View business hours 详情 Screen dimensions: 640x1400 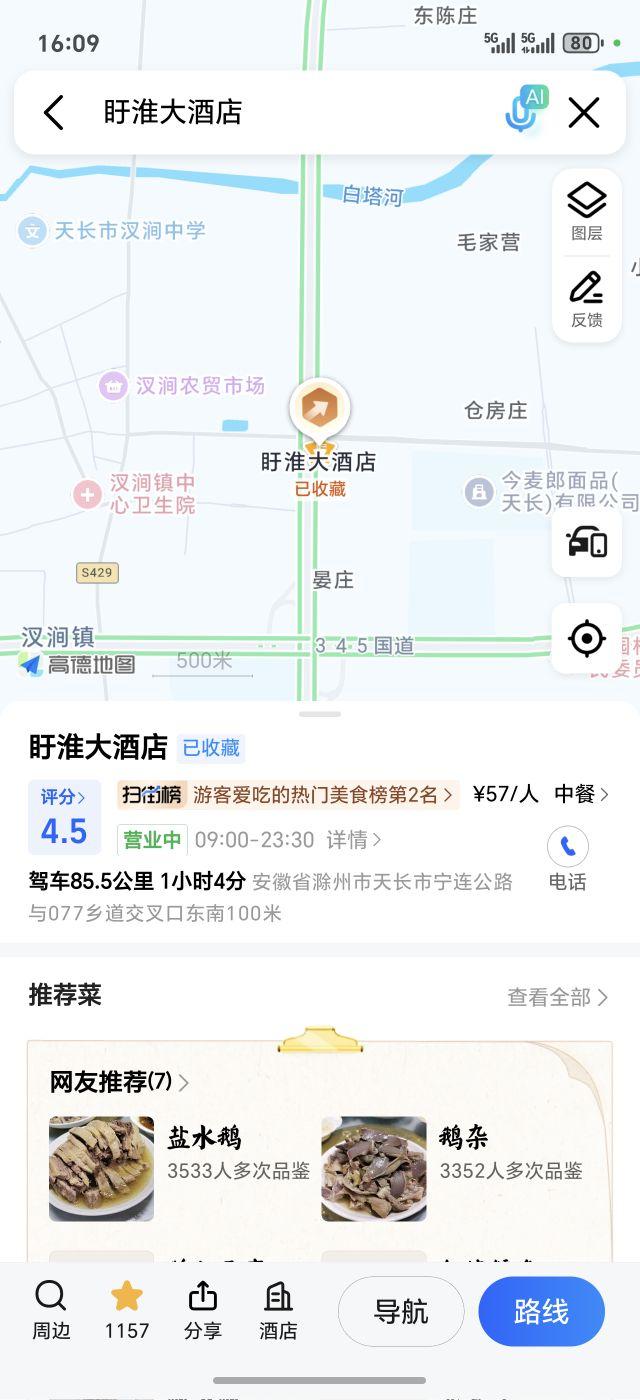point(354,840)
